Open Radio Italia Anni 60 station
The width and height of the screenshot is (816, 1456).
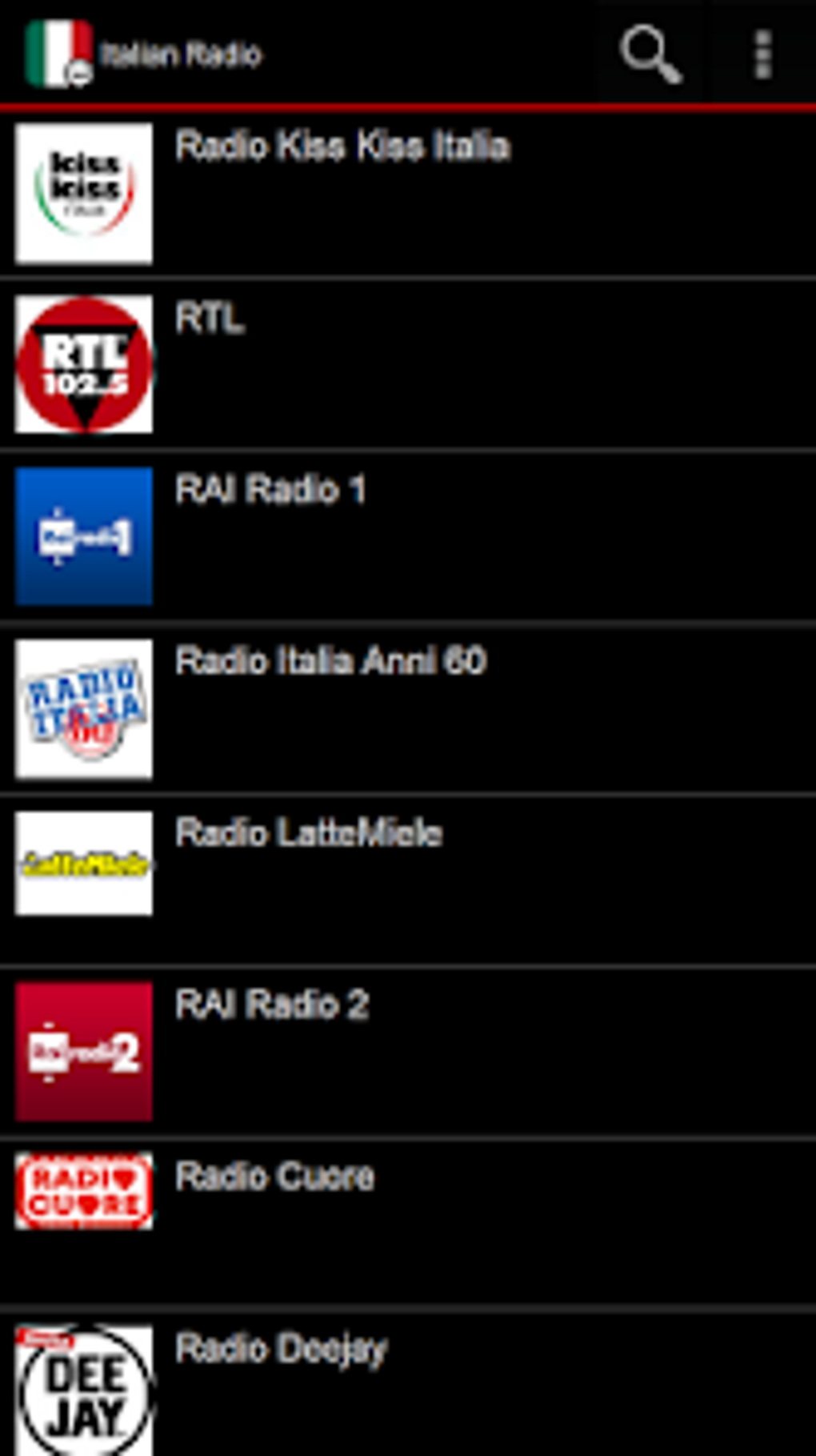[x=330, y=661]
